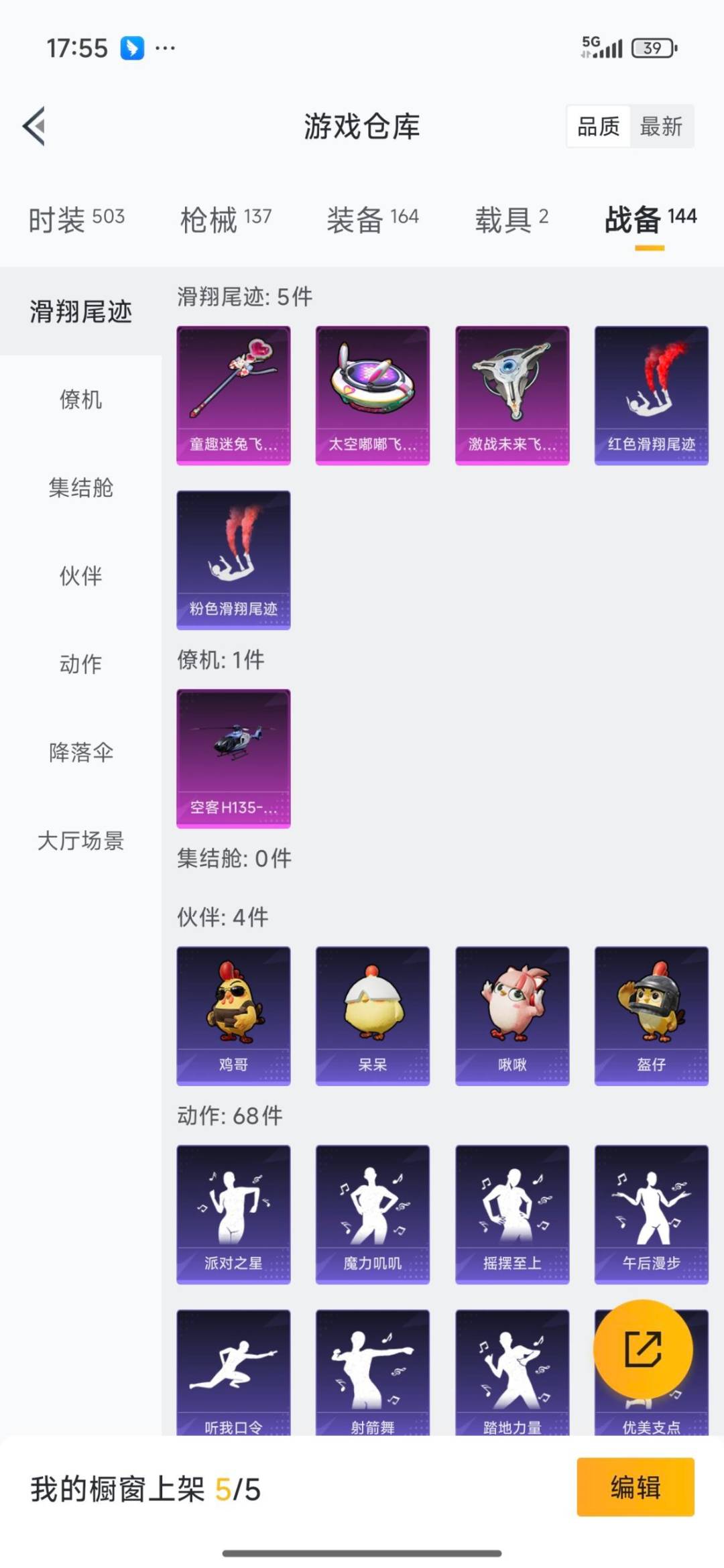The image size is (724, 1568).
Task: Open the 空客H135 helicopter item
Action: (x=233, y=758)
